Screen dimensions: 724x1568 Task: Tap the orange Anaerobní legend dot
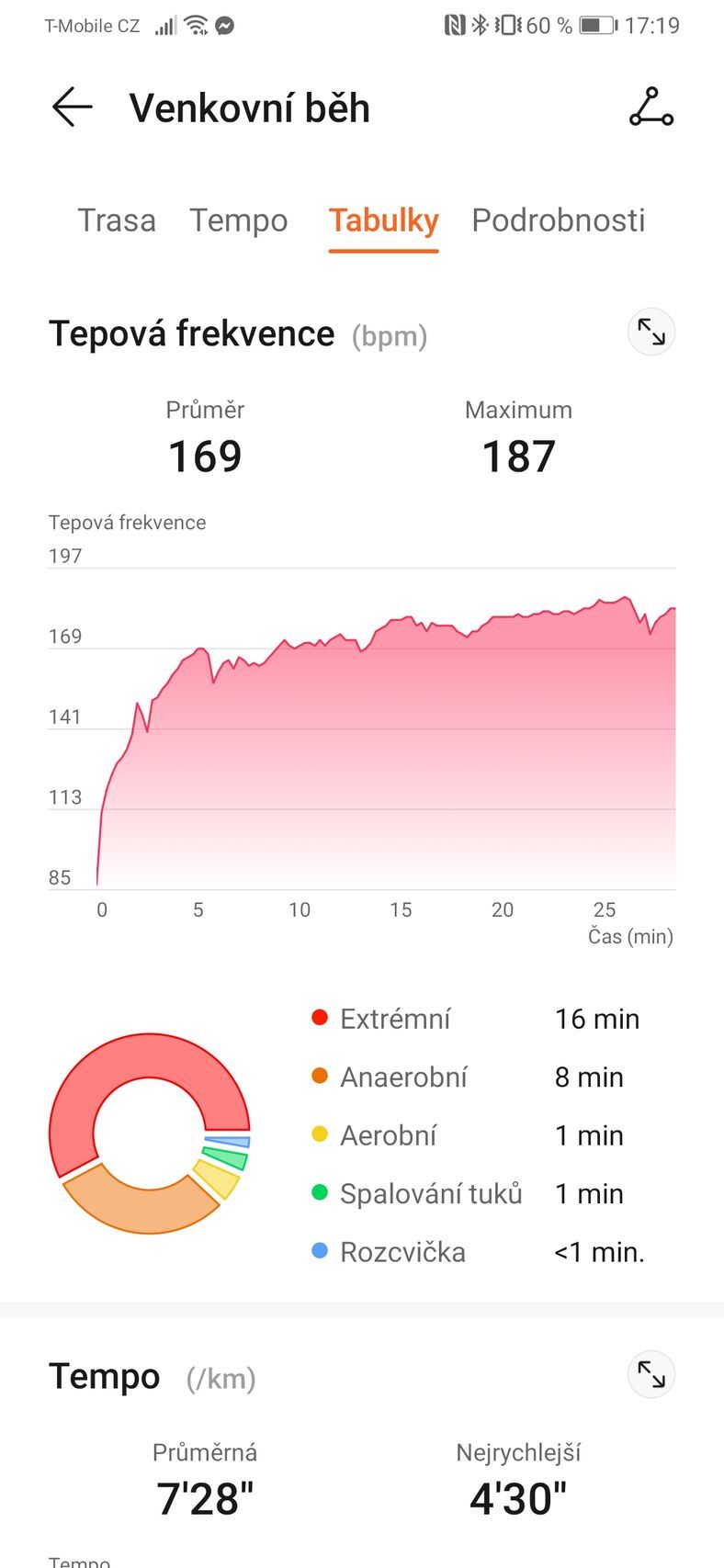[319, 1077]
